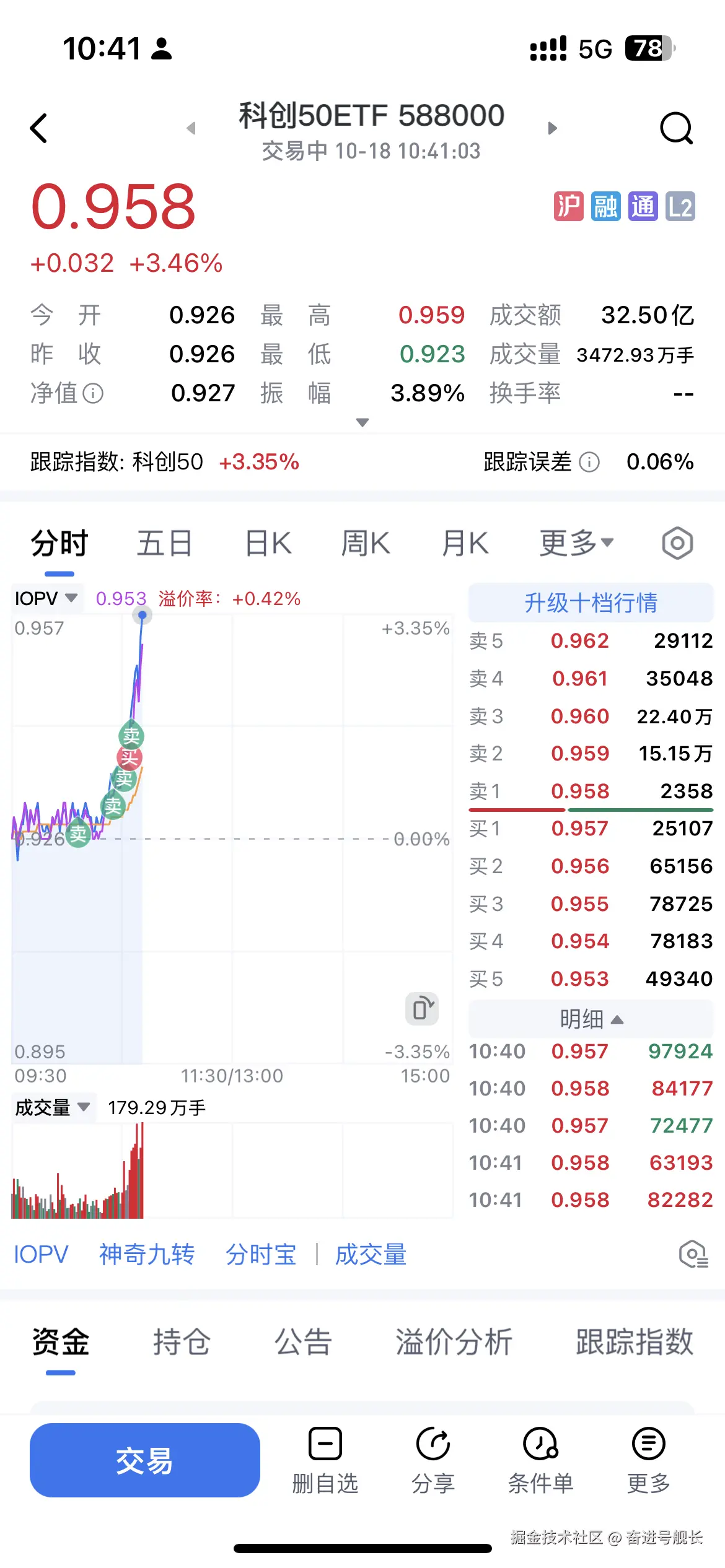Image resolution: width=725 pixels, height=1568 pixels.
Task: Toggle the 神奇九转 chart overlay
Action: tap(147, 1255)
